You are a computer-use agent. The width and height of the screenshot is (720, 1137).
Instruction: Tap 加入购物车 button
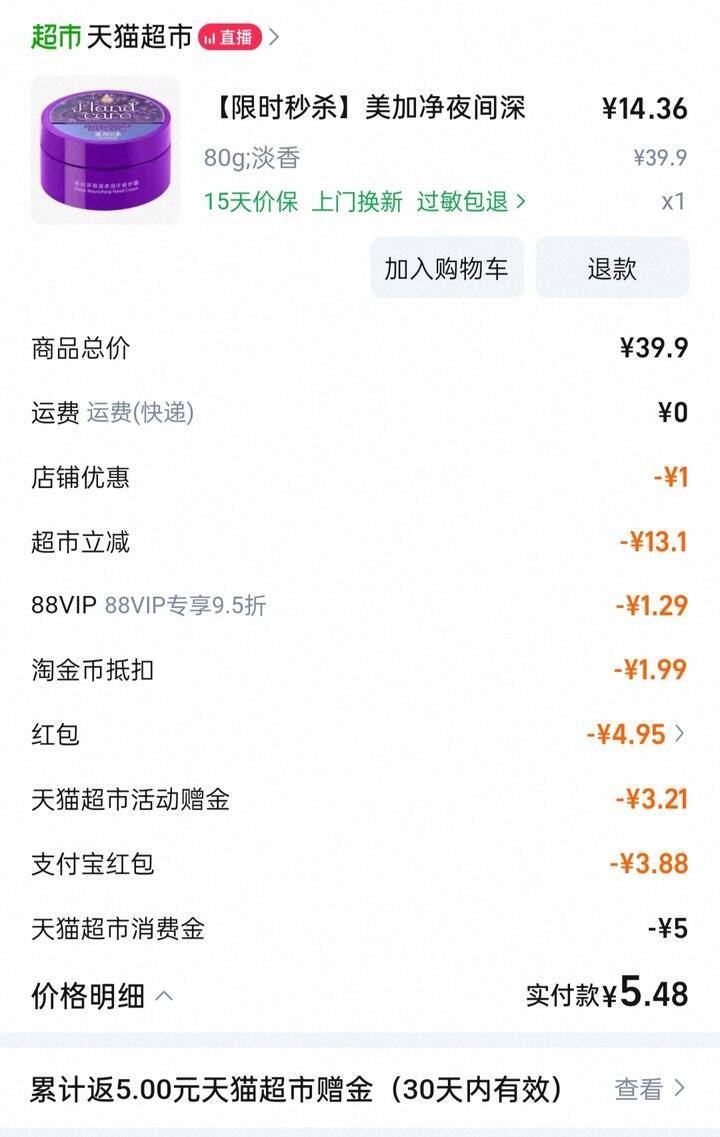point(446,268)
